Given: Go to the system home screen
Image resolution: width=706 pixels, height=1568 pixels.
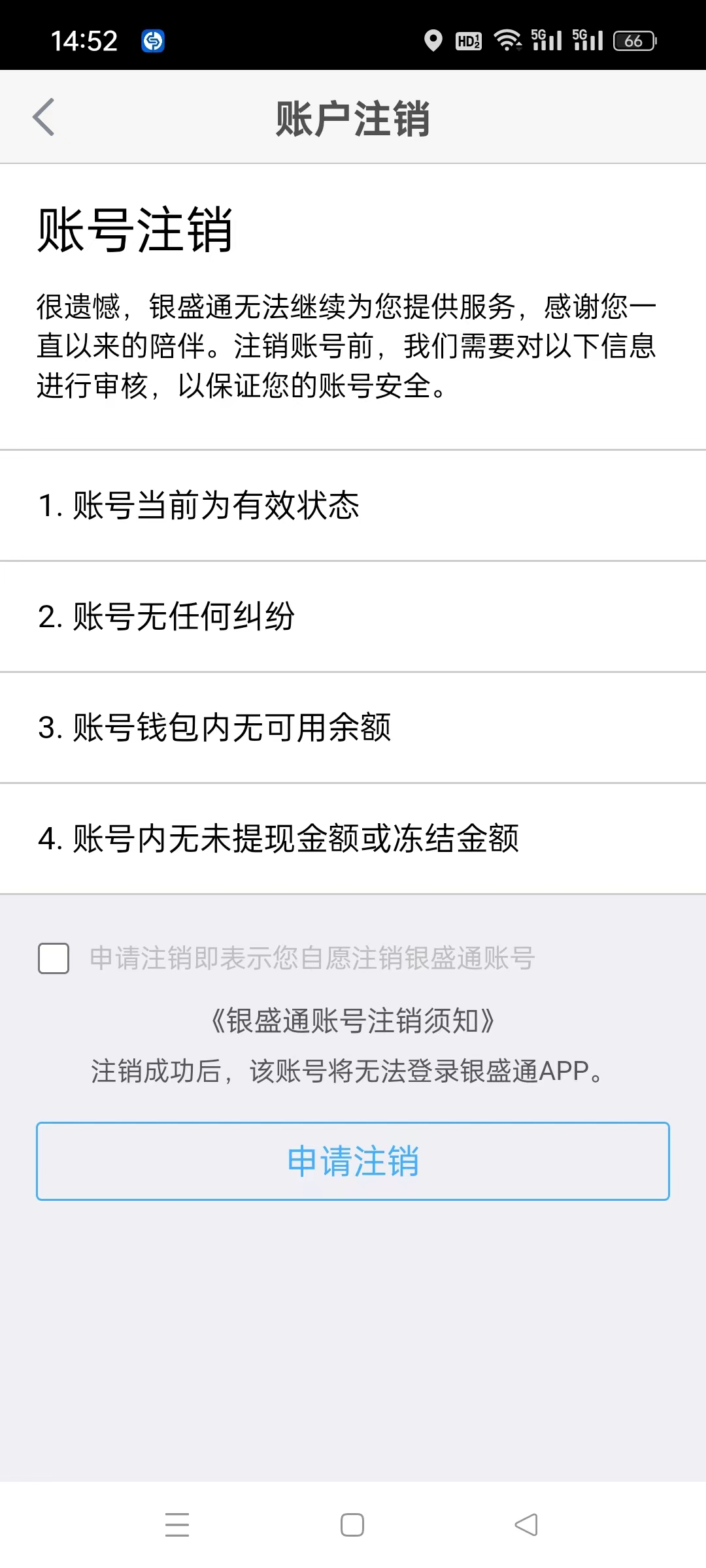Looking at the screenshot, I should pyautogui.click(x=352, y=1525).
